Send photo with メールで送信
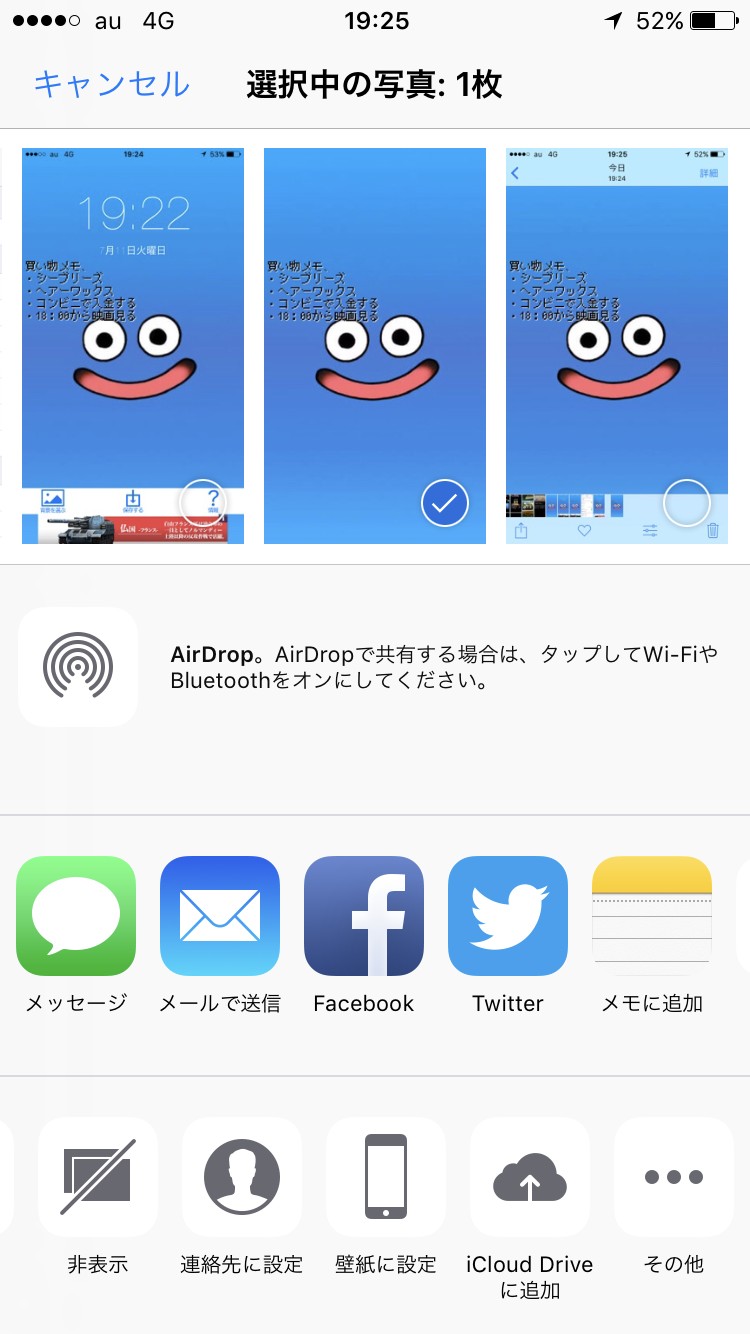Viewport: 750px width, 1334px height. tap(220, 916)
